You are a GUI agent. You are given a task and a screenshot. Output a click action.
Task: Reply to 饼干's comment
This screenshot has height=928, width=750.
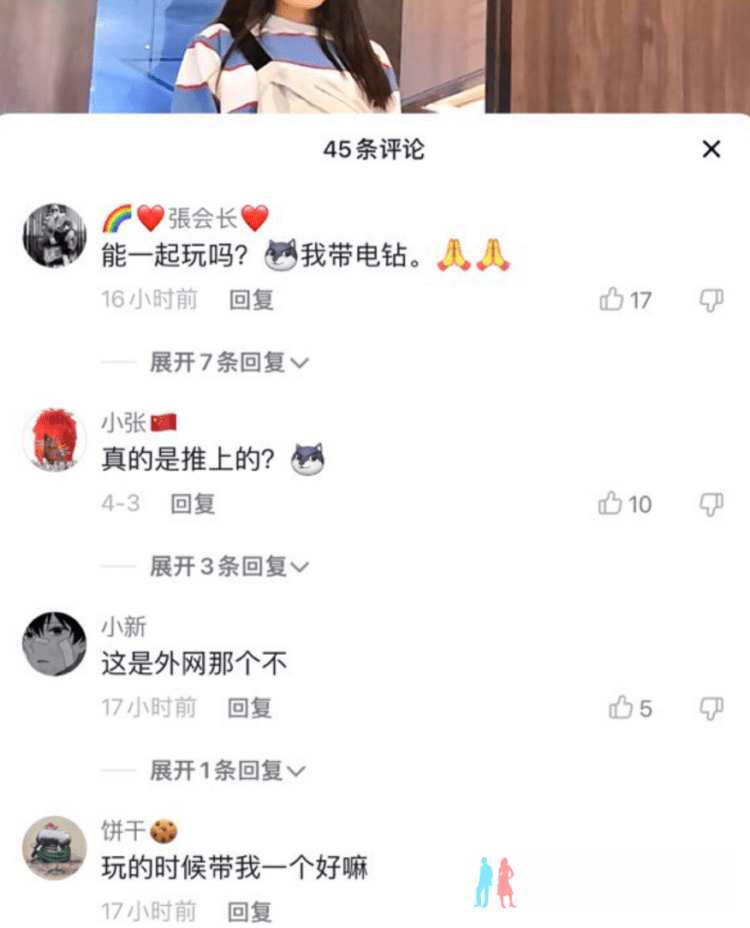[250, 911]
